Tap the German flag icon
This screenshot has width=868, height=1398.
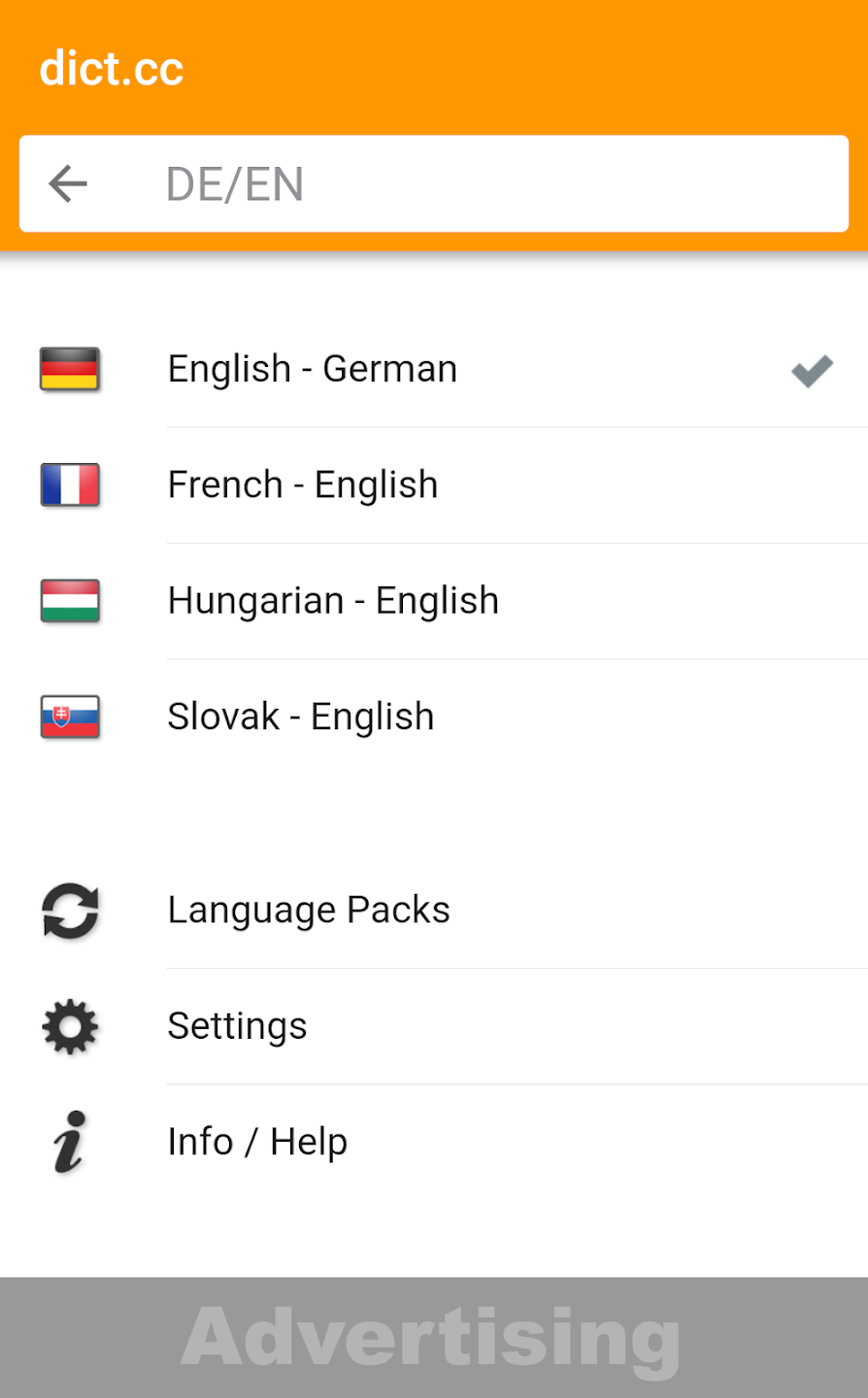[69, 370]
